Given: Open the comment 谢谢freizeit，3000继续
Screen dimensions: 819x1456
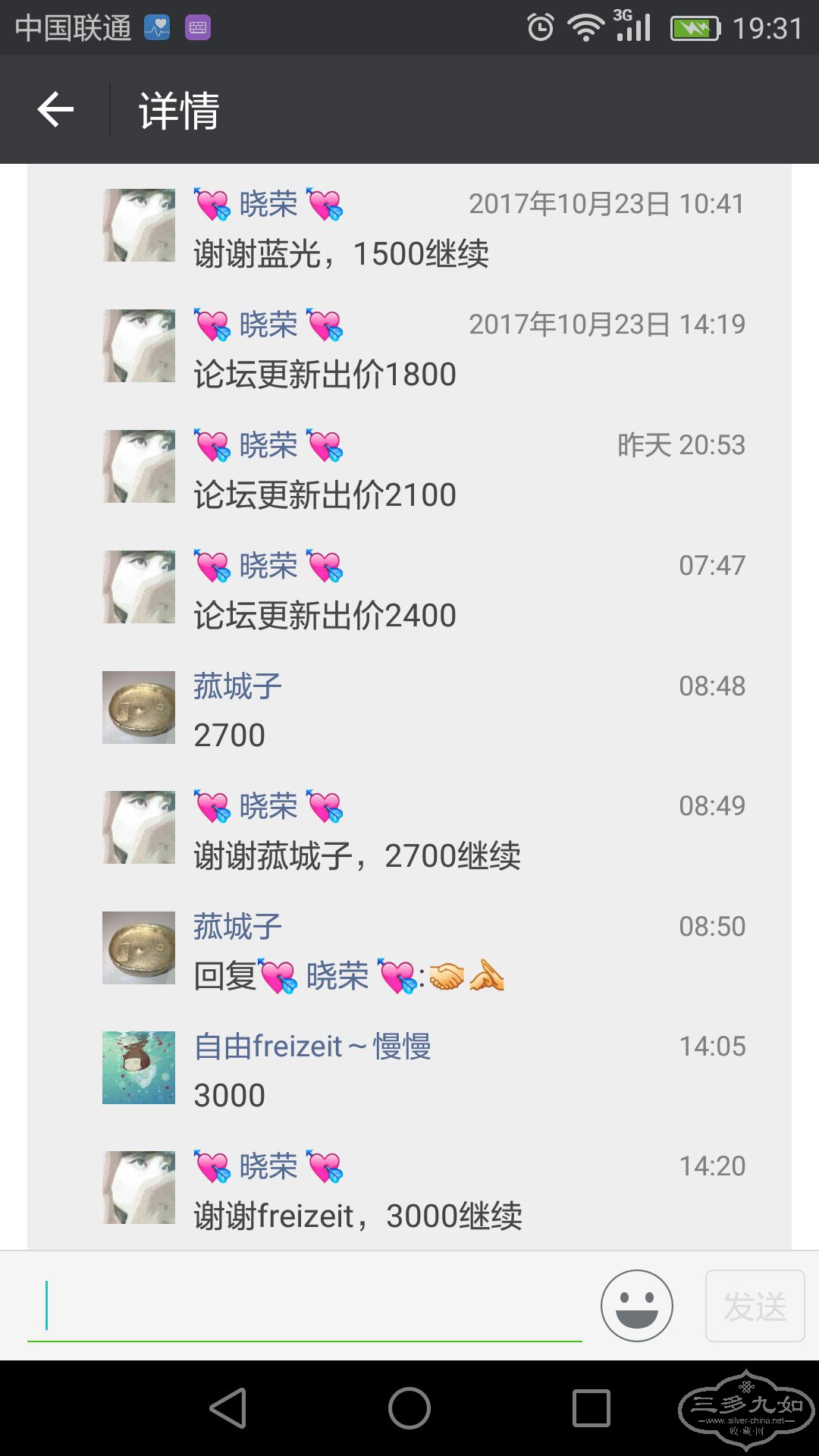Looking at the screenshot, I should [x=358, y=1216].
